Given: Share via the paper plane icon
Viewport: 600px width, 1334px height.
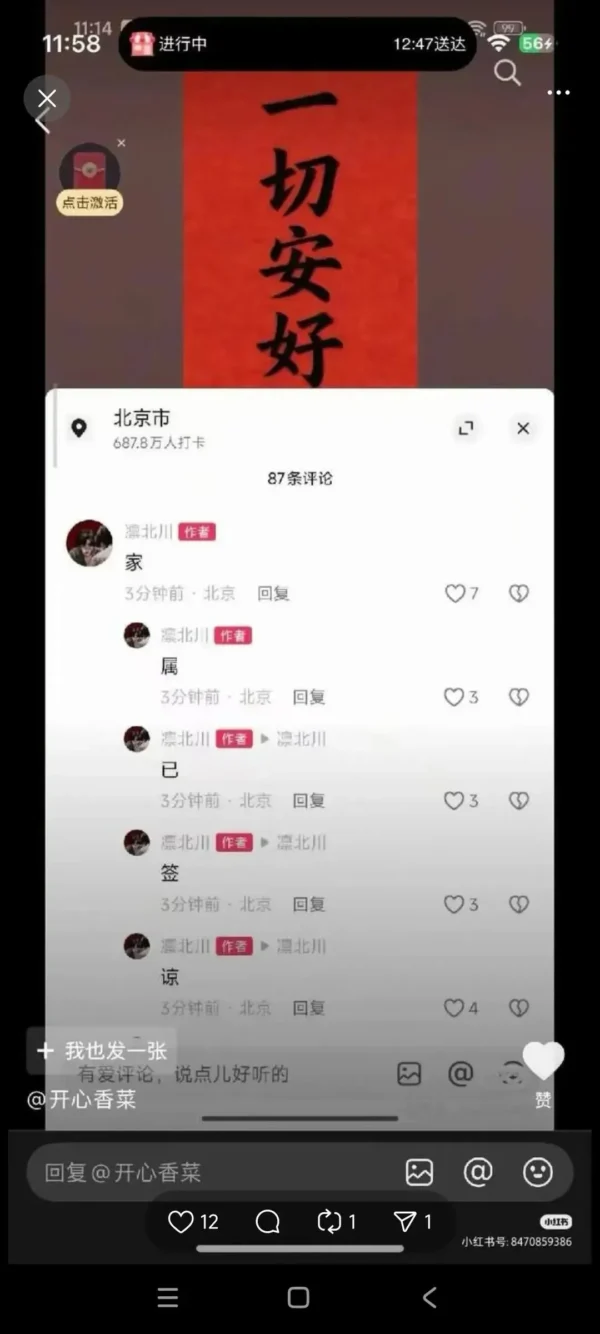Looking at the screenshot, I should pos(404,1221).
